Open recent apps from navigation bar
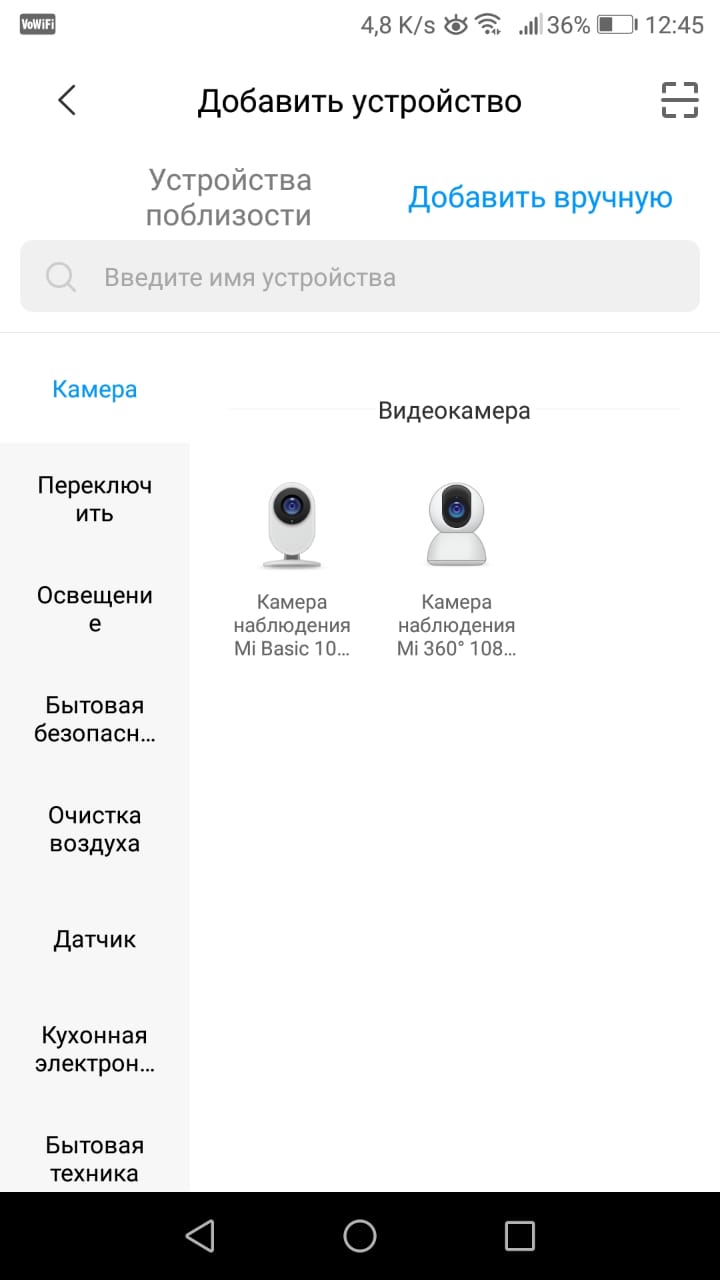 click(x=519, y=1236)
